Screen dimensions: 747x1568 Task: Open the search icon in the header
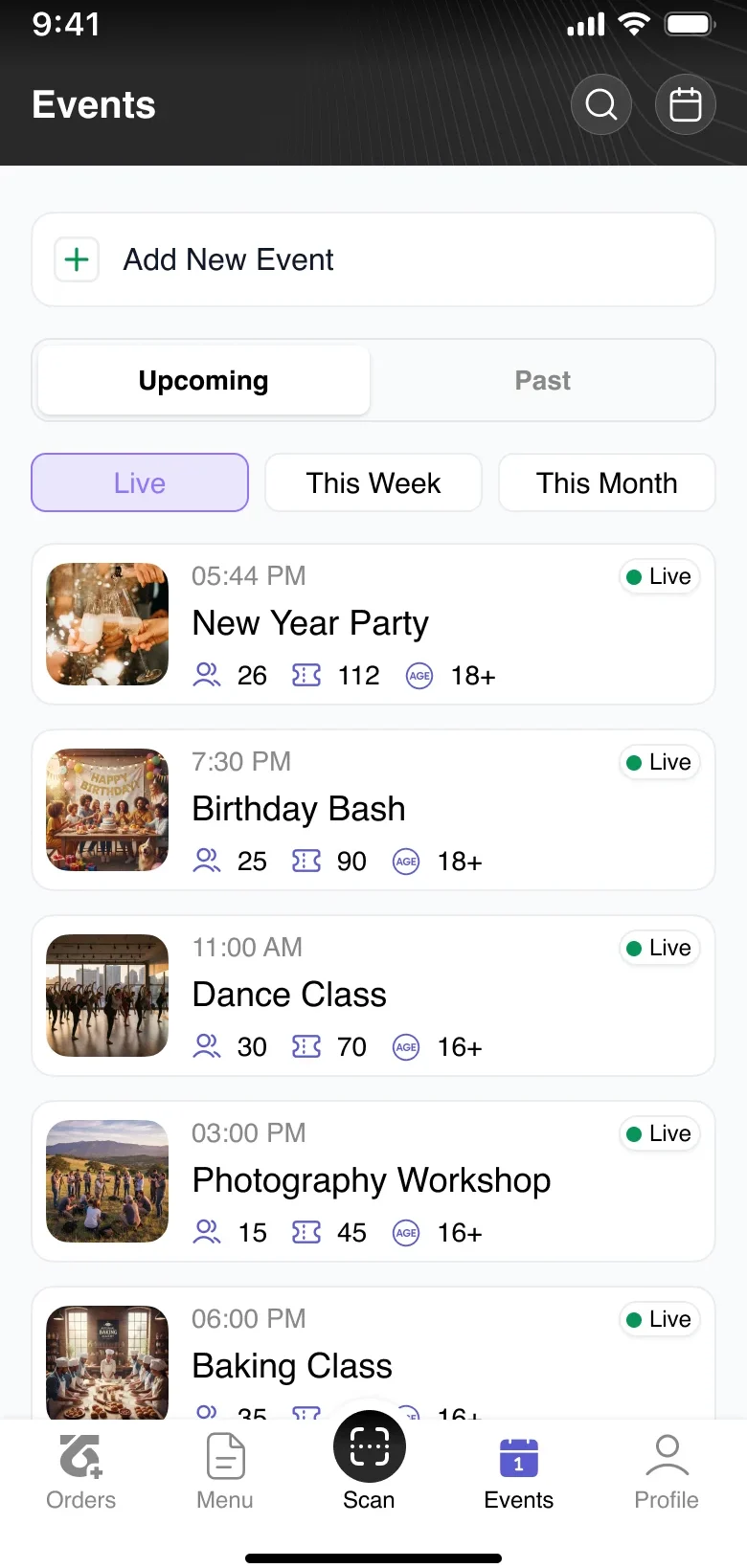point(600,104)
